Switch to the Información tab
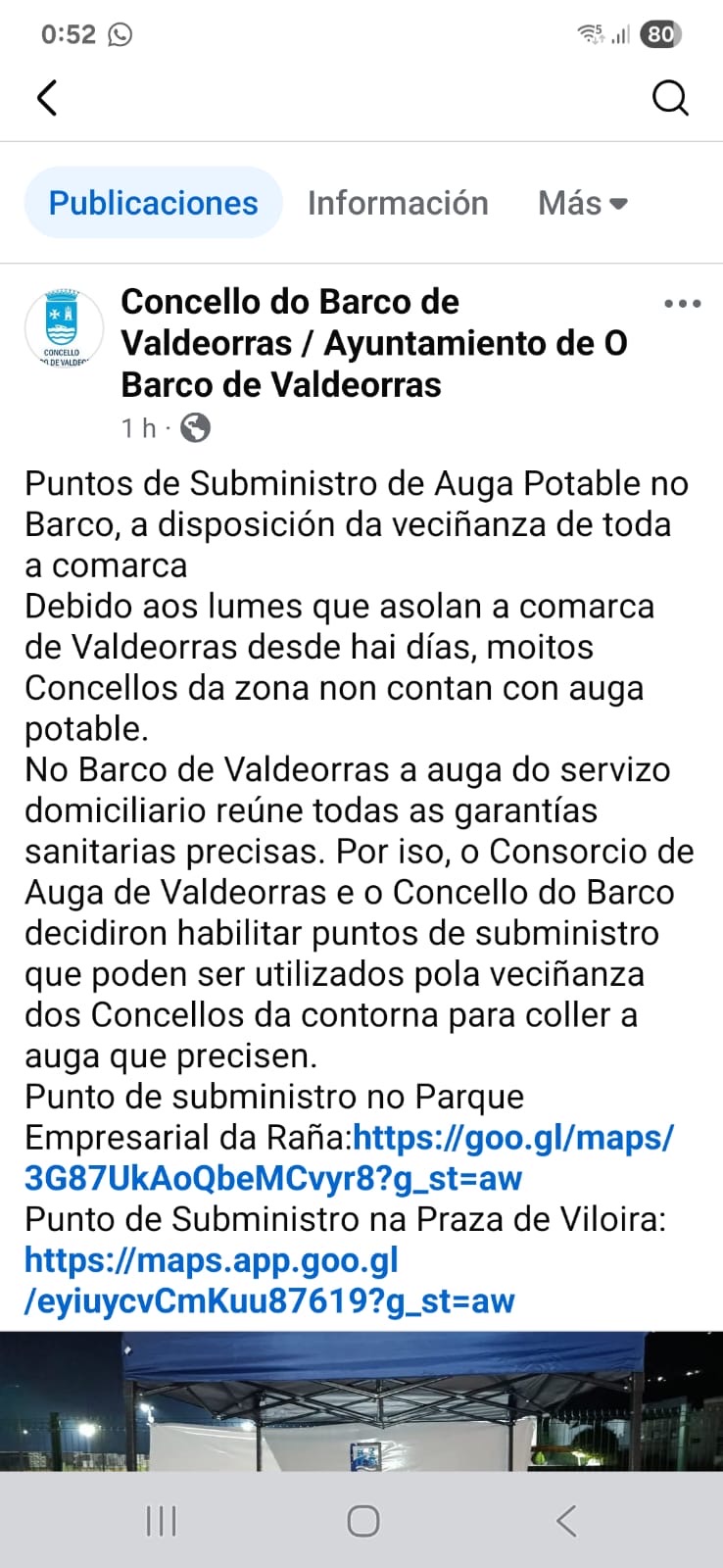 tap(398, 203)
